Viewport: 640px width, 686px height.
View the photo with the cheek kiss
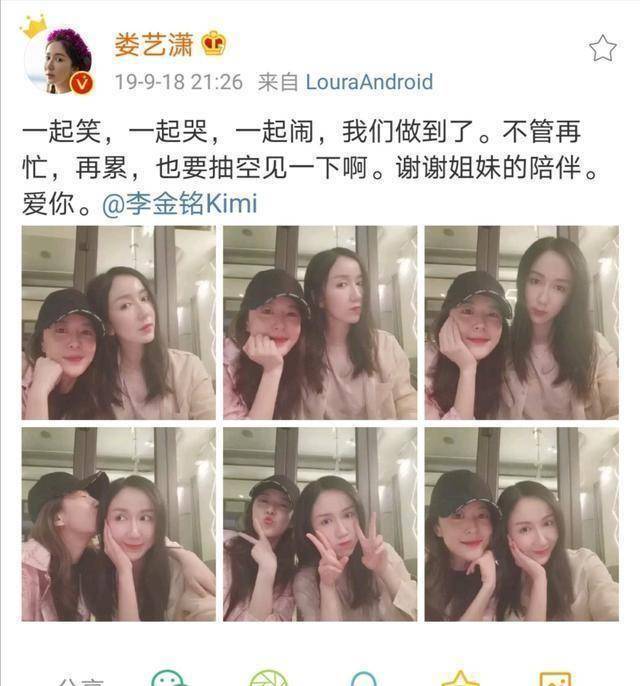(x=118, y=524)
